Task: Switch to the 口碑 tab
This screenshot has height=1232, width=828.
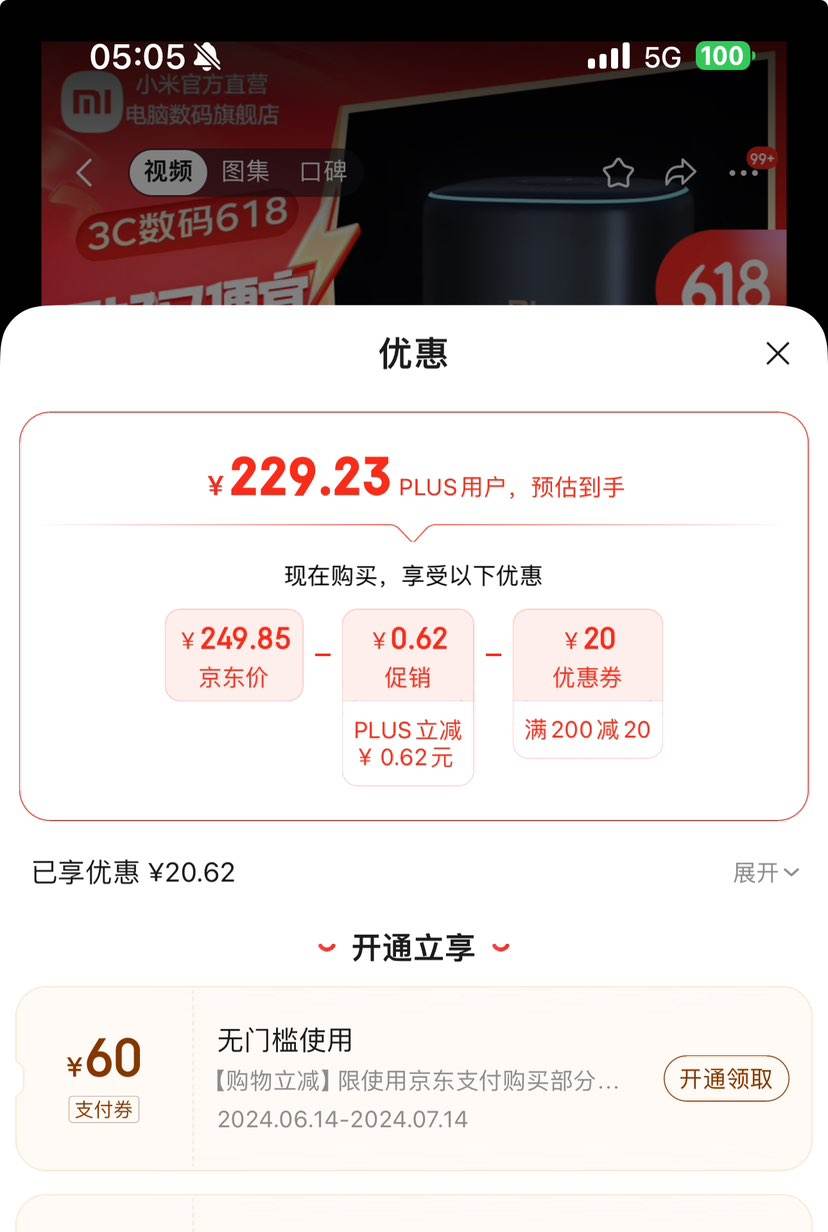Action: click(324, 172)
